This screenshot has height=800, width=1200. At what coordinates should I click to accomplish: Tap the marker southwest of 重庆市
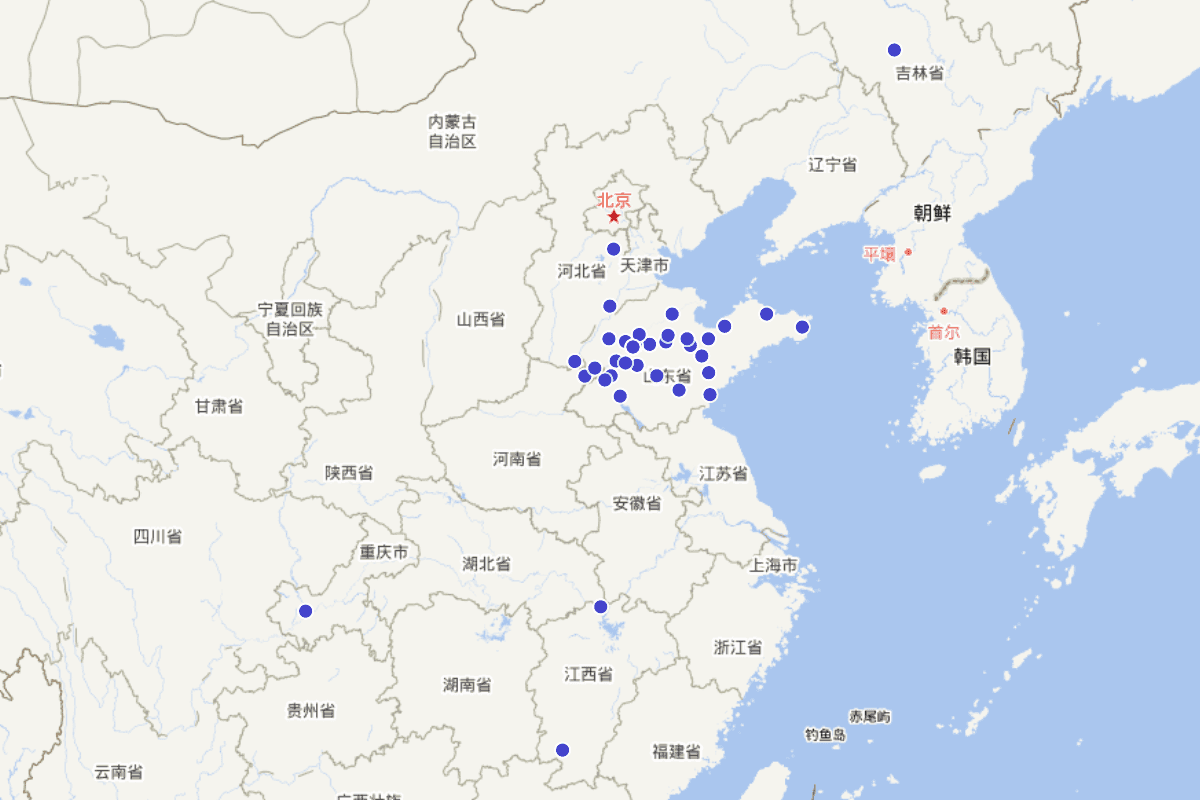305,611
